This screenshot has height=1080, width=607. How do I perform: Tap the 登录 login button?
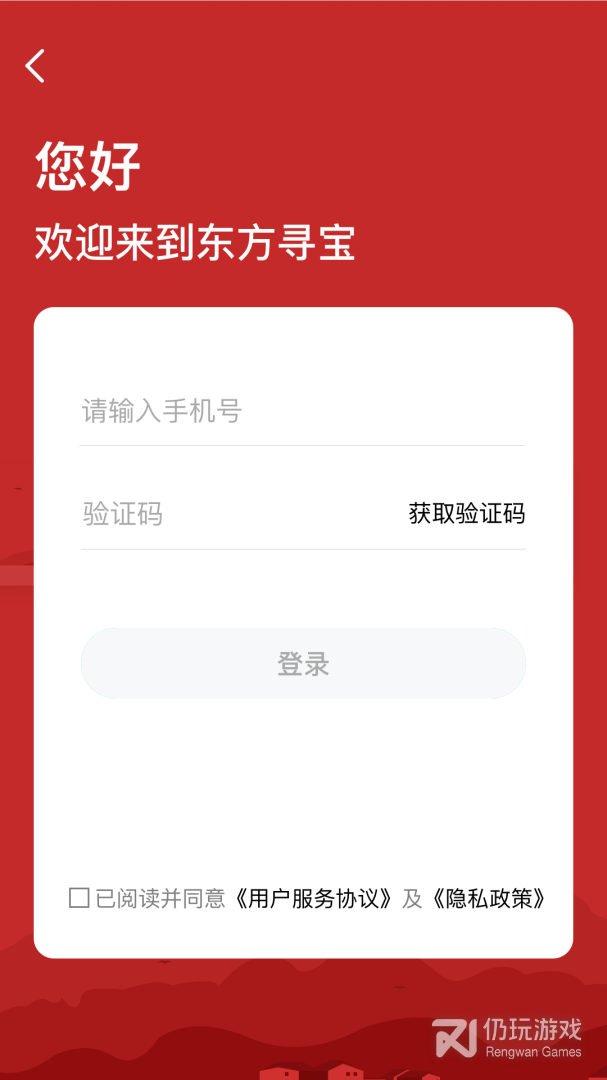(303, 664)
